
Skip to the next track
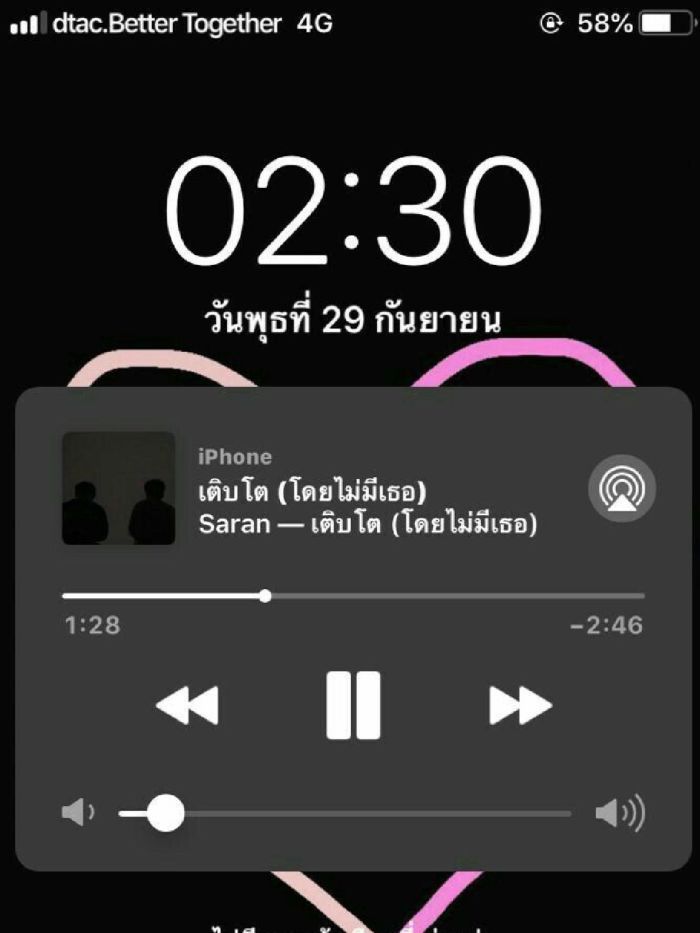520,706
